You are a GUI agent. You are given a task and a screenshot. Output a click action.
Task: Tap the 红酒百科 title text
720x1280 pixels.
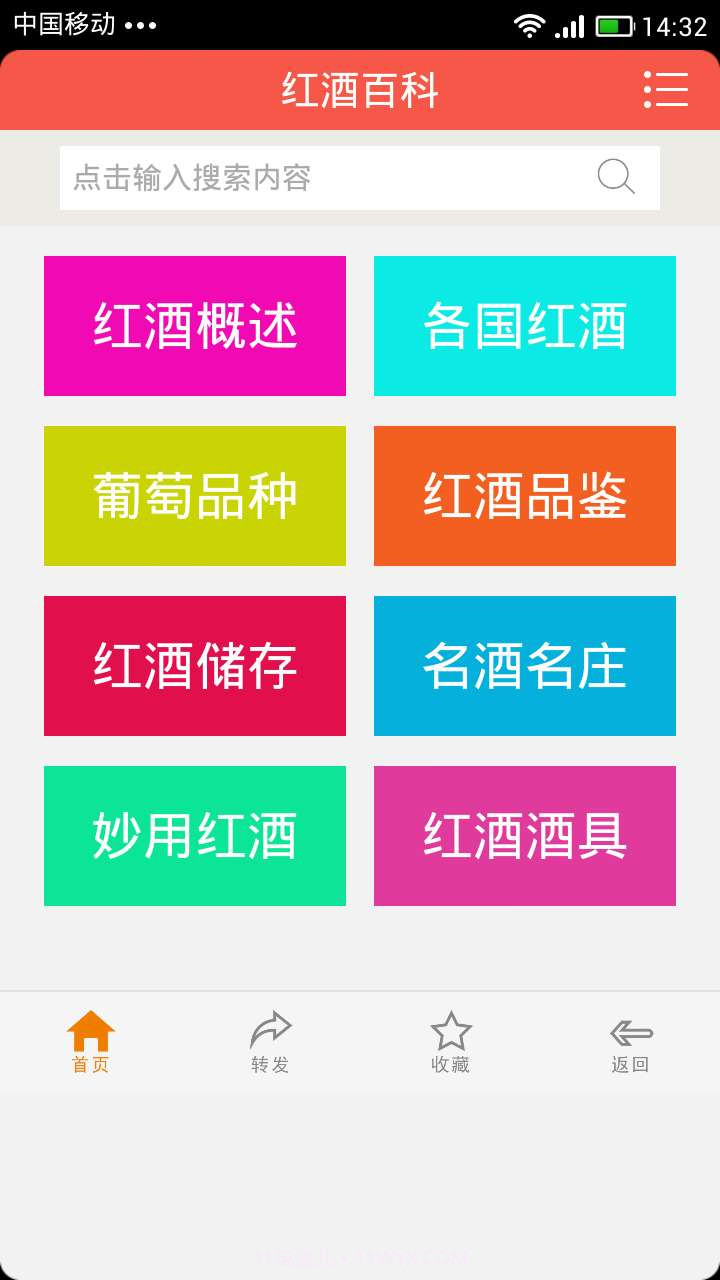(360, 90)
